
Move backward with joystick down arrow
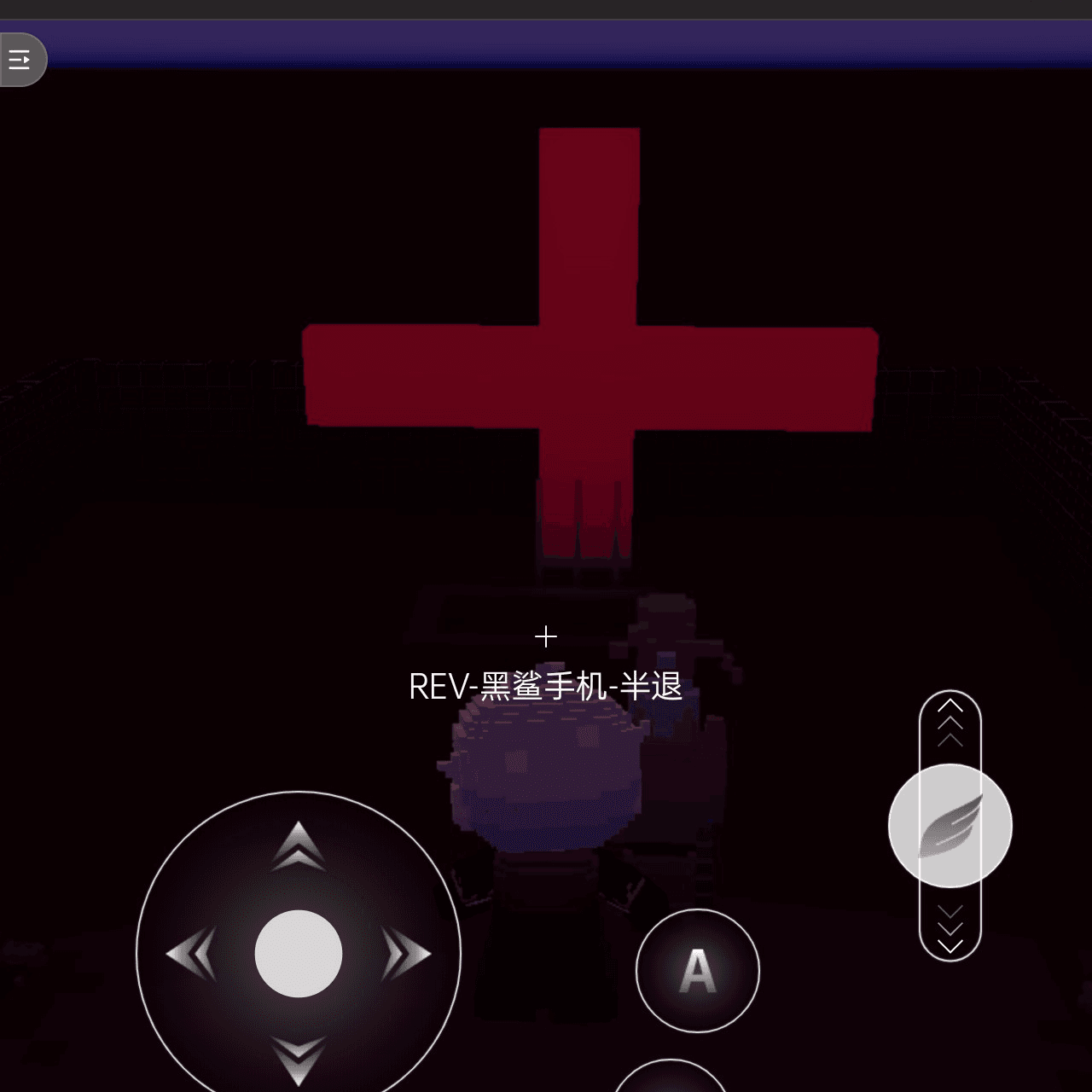point(298,1058)
